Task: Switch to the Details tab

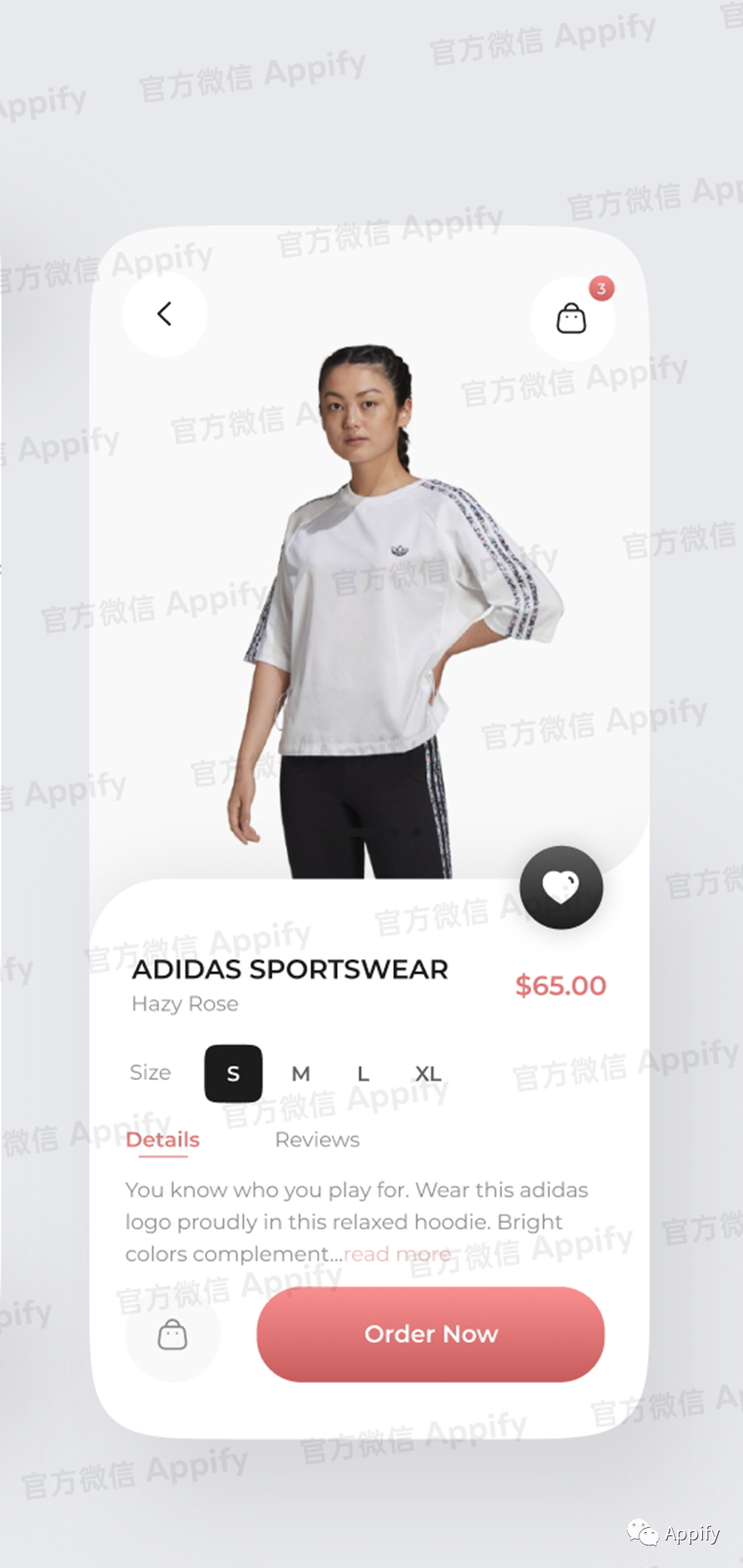Action: pos(163,1140)
